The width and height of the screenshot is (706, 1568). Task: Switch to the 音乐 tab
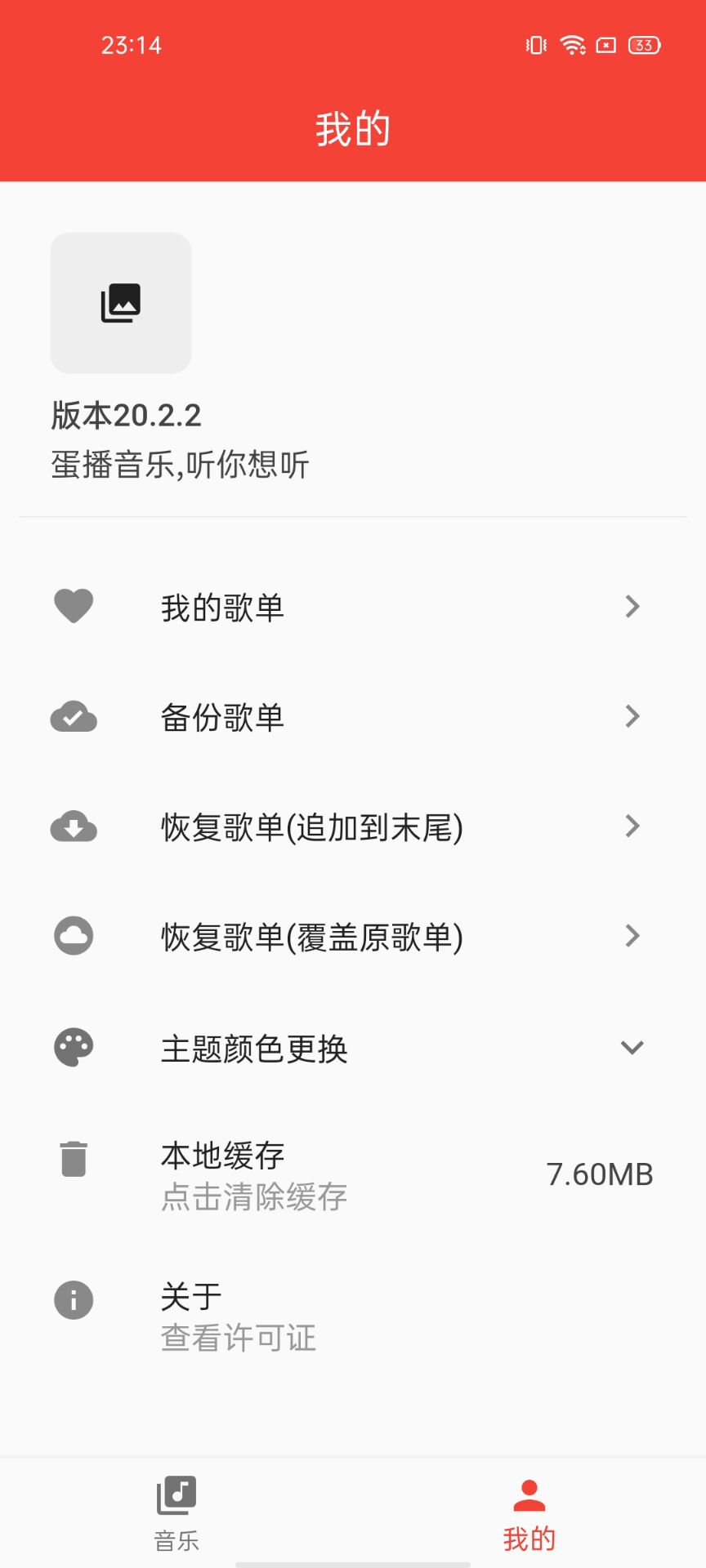coord(176,1512)
